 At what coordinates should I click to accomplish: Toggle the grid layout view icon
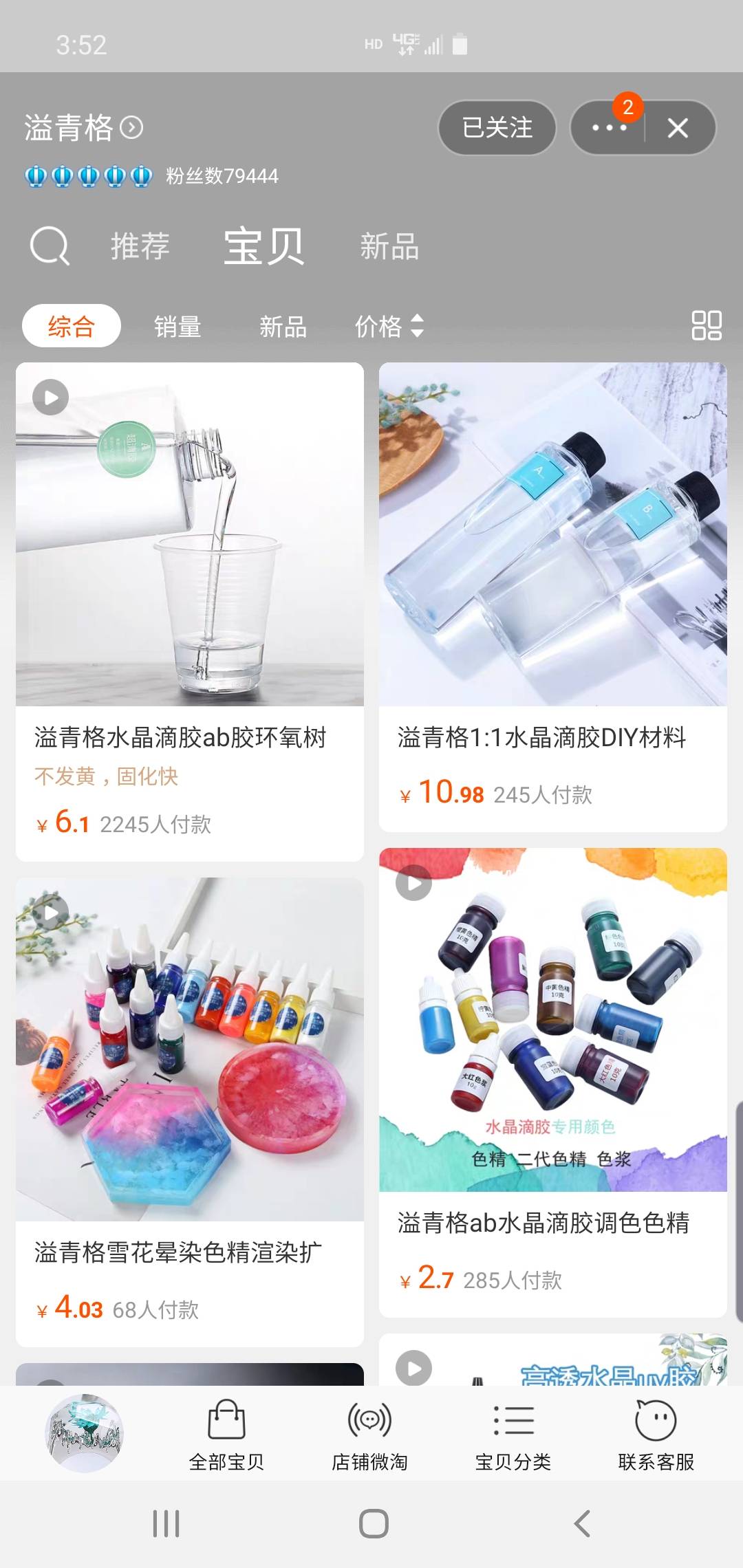click(x=706, y=326)
